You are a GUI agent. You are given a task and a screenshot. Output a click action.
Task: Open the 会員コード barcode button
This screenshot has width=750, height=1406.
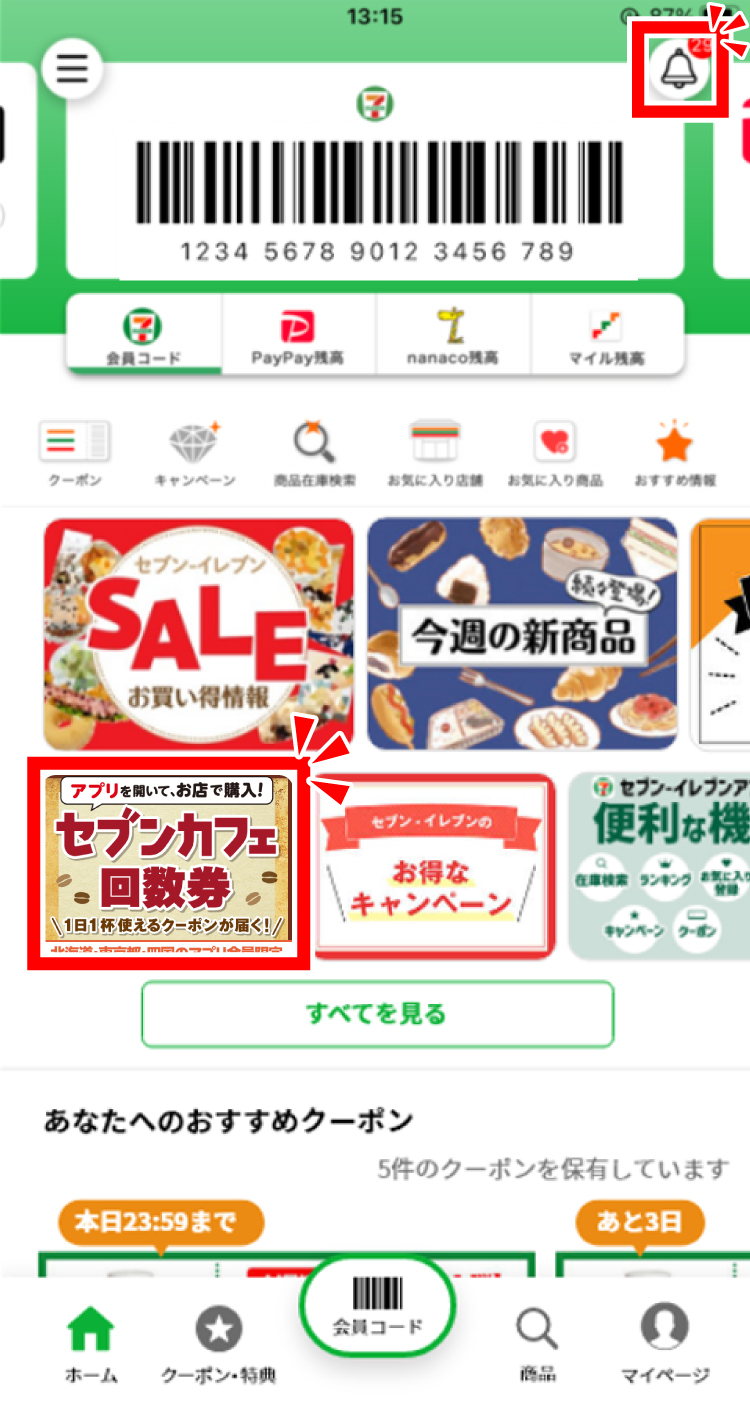pyautogui.click(x=377, y=1300)
